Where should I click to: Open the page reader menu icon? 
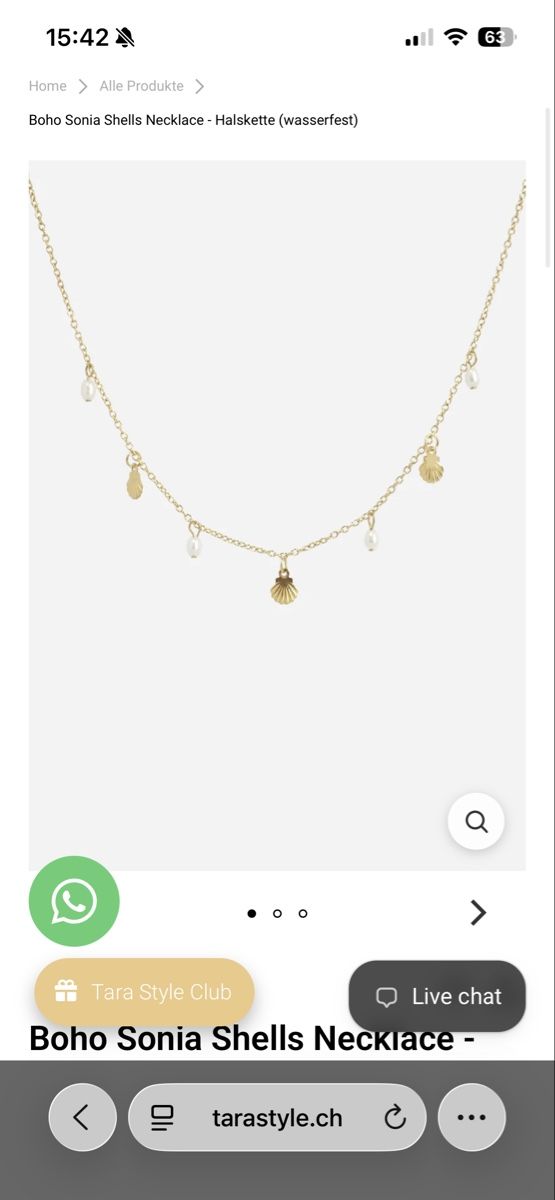click(x=162, y=1118)
